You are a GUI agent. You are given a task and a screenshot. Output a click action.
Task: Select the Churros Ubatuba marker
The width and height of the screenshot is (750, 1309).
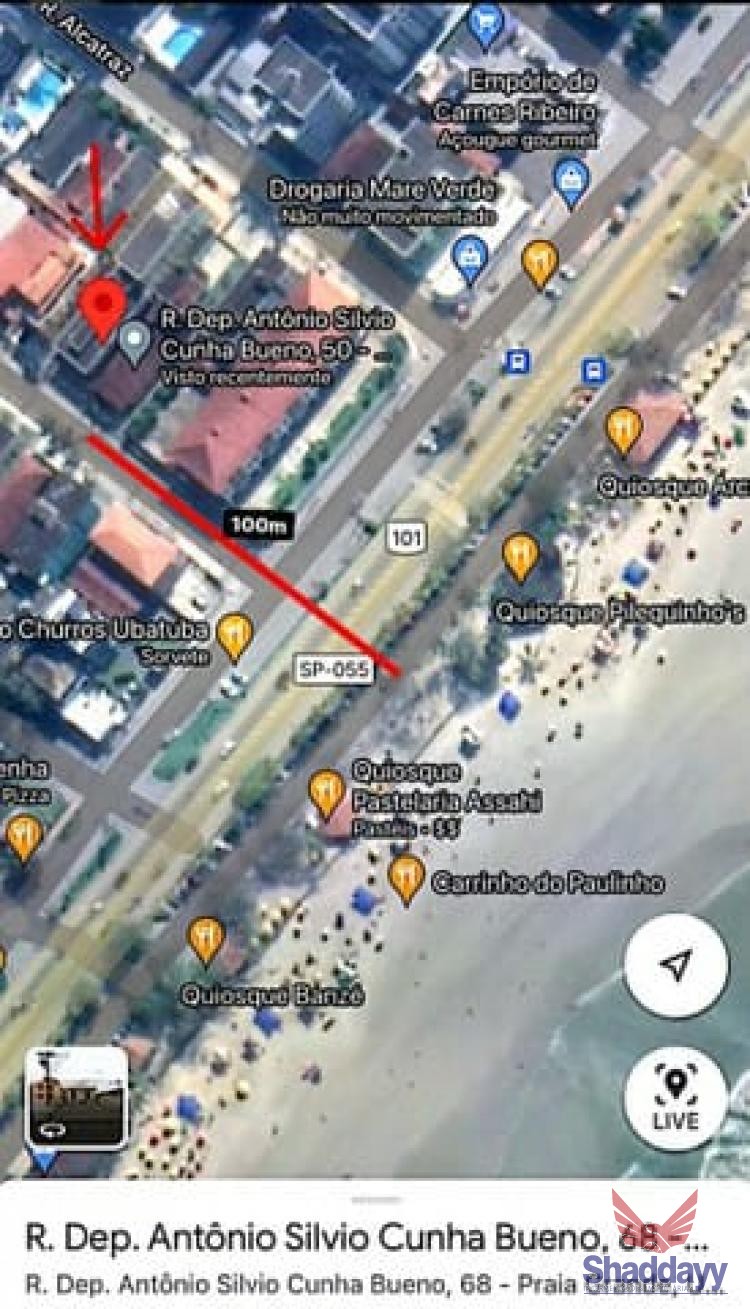[x=234, y=635]
